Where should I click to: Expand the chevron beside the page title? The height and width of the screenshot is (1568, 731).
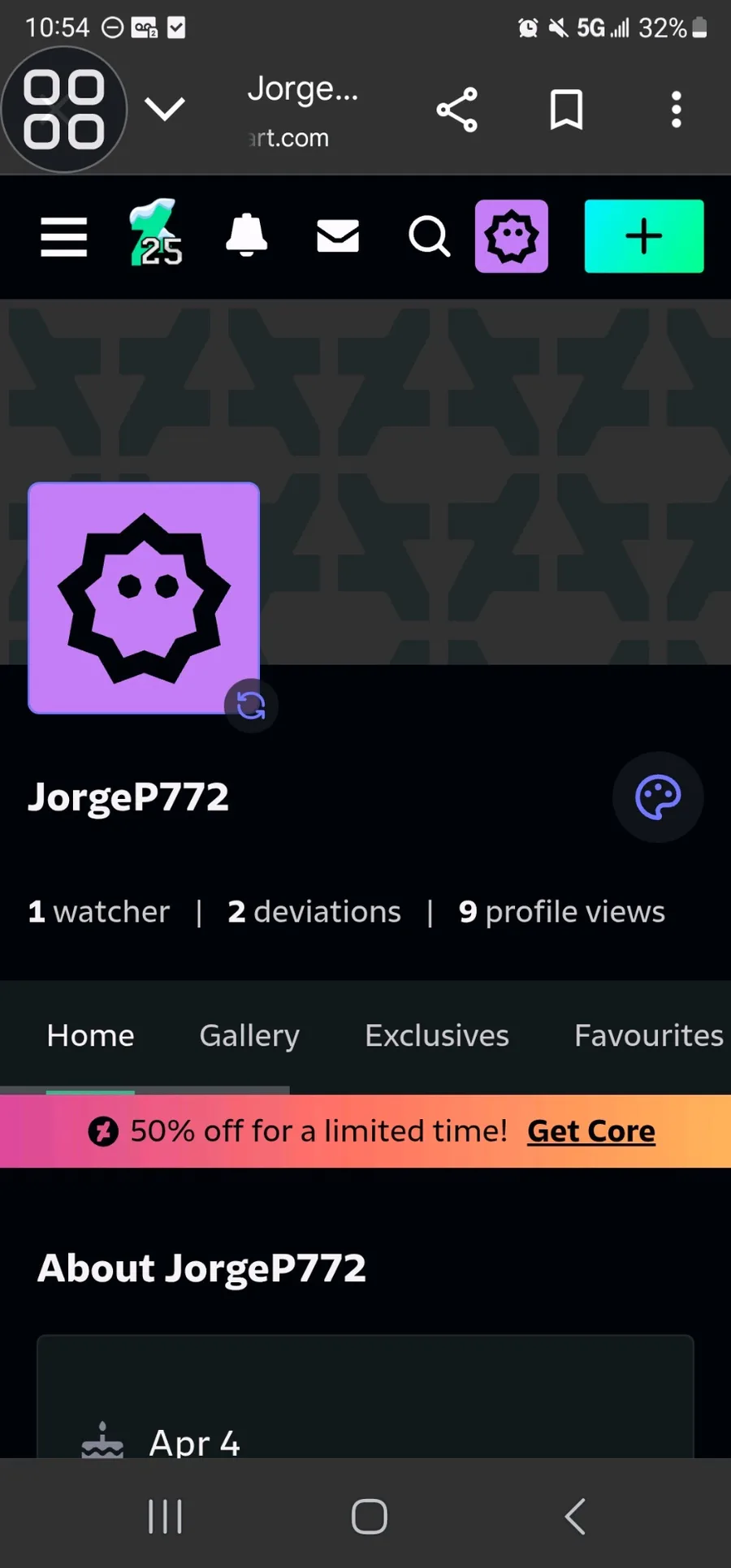click(165, 109)
